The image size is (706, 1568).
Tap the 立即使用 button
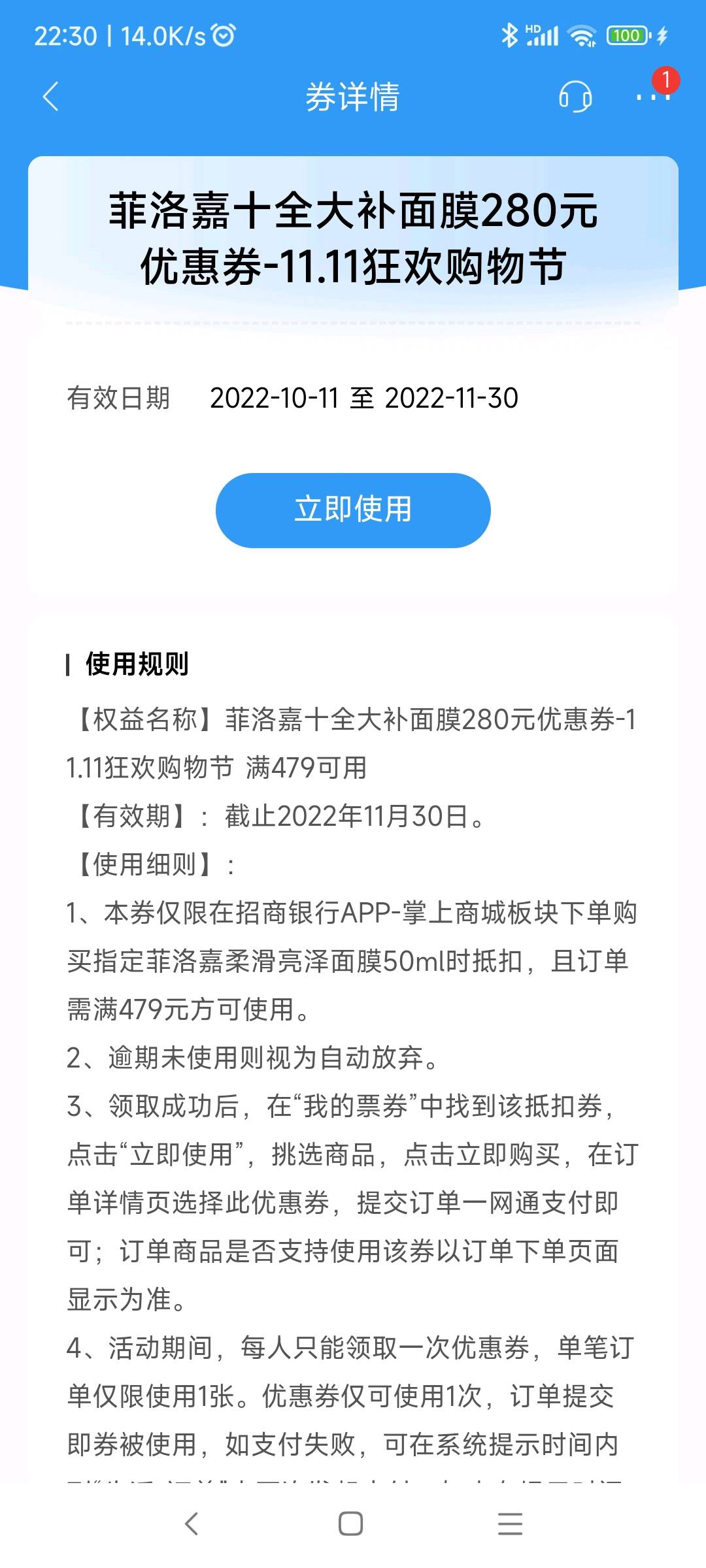353,510
